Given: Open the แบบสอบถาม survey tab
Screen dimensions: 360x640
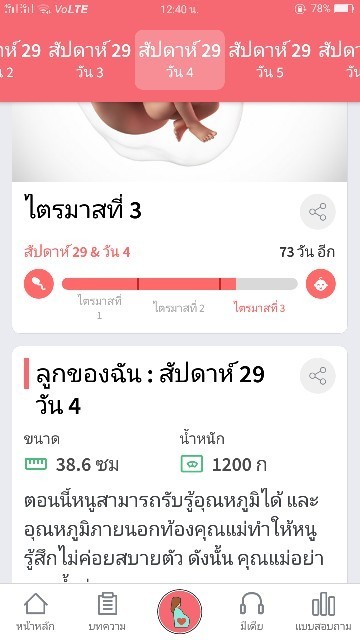Looking at the screenshot, I should tap(323, 612).
